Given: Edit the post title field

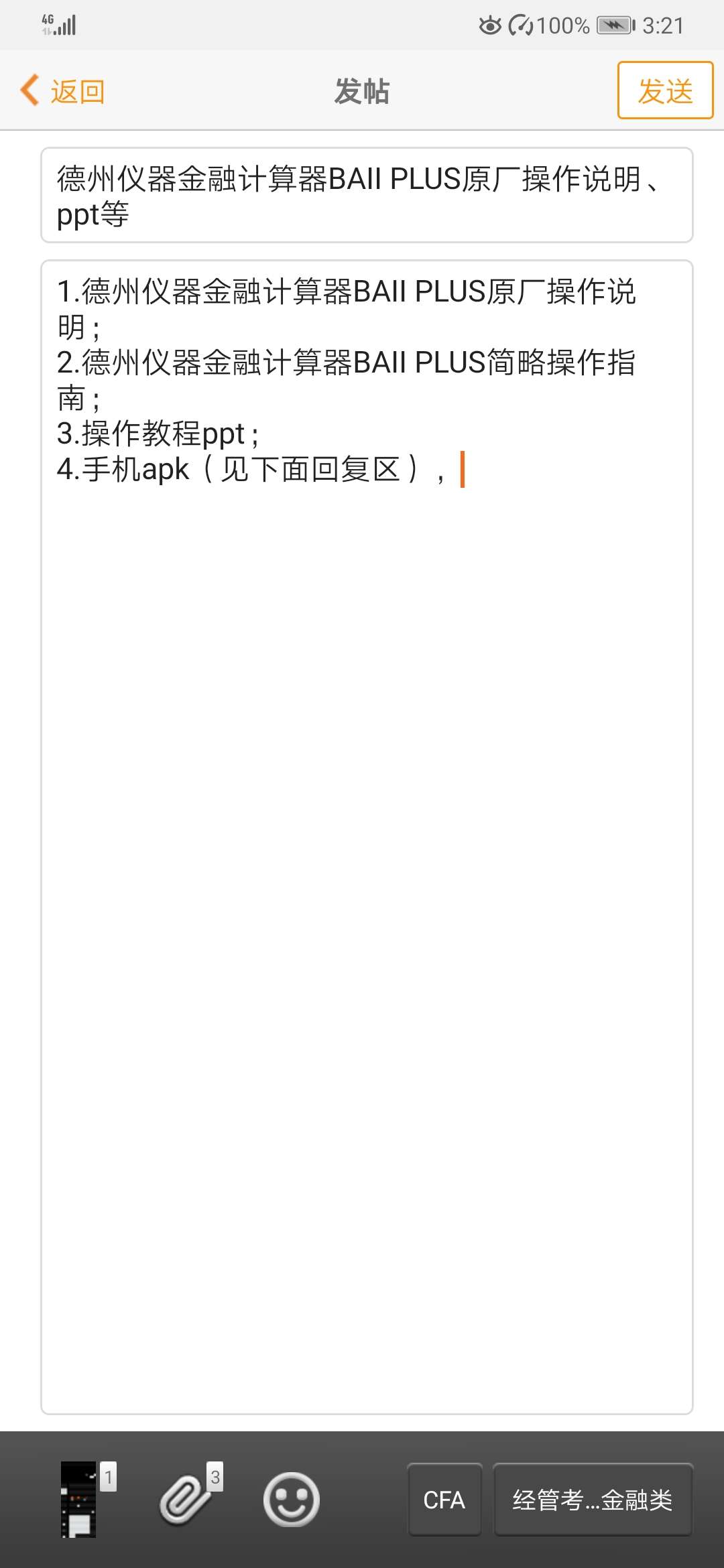Looking at the screenshot, I should click(x=366, y=195).
